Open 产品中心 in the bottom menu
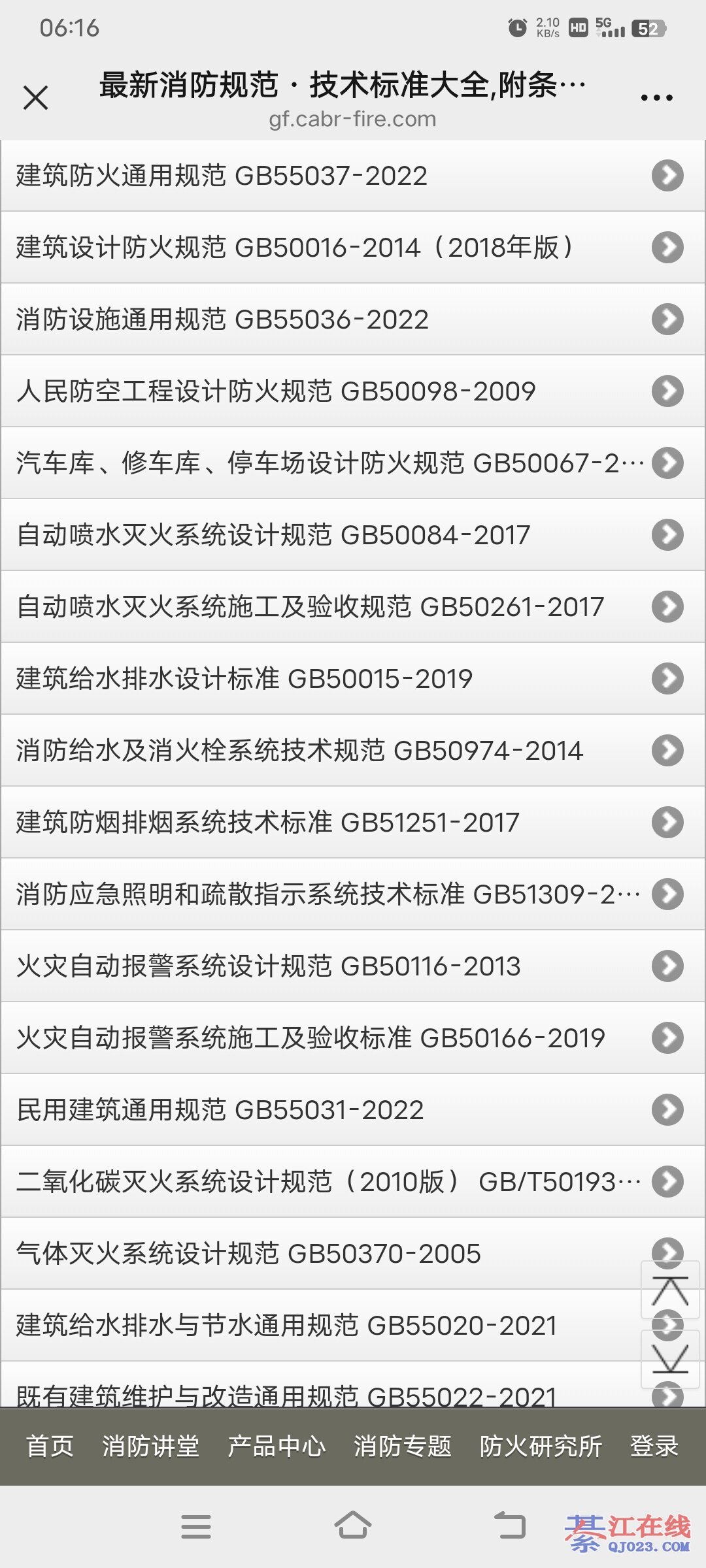The width and height of the screenshot is (706, 1568). 277,1446
